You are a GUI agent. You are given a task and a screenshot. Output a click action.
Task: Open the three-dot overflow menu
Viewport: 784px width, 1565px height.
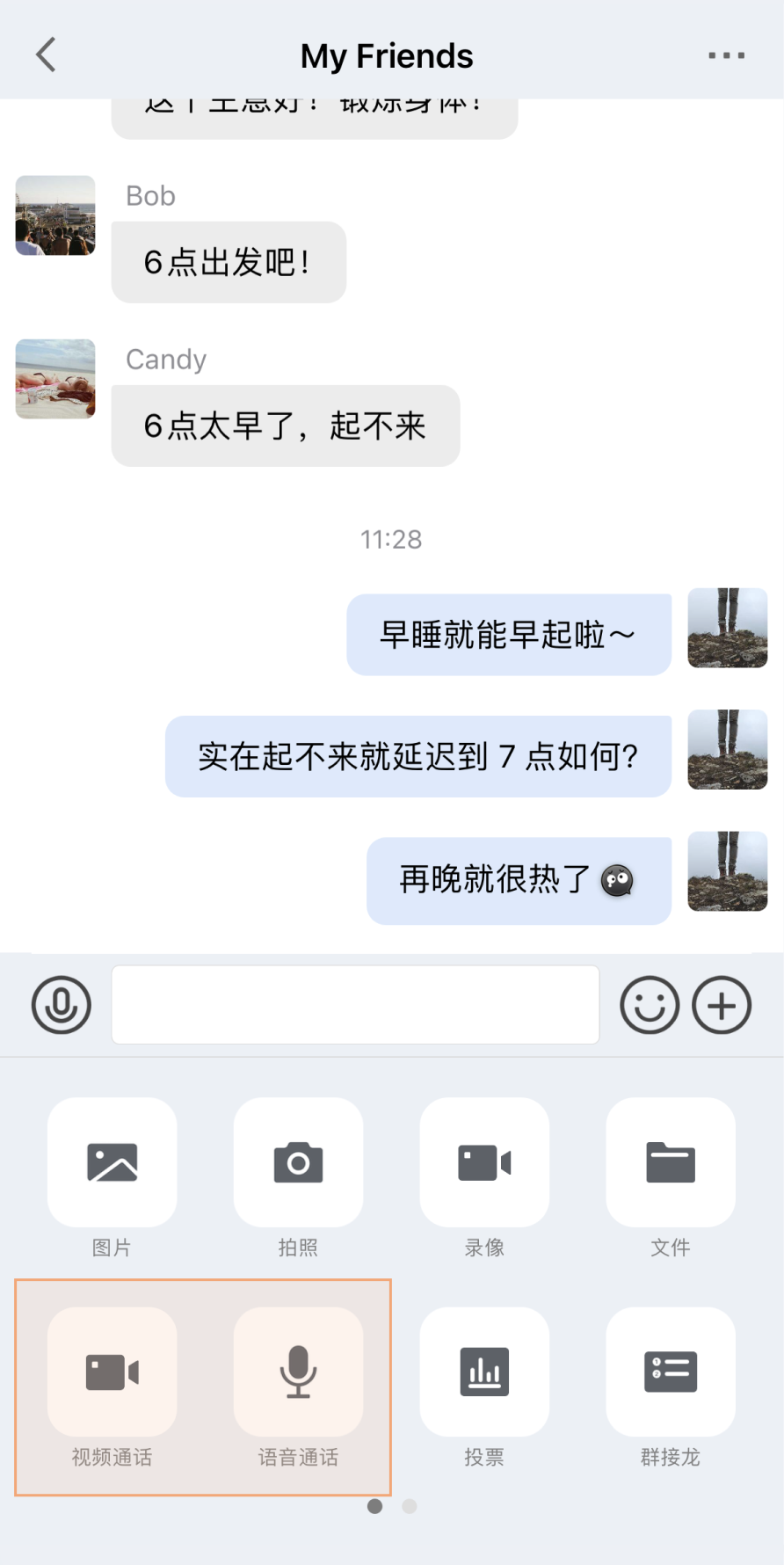726,55
